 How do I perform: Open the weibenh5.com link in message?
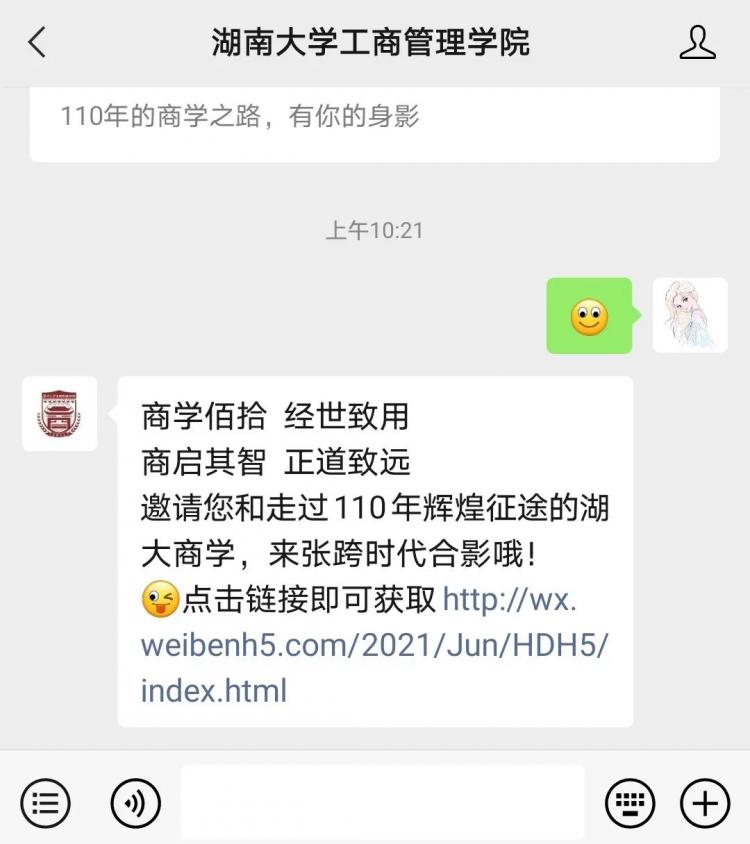pyautogui.click(x=373, y=645)
